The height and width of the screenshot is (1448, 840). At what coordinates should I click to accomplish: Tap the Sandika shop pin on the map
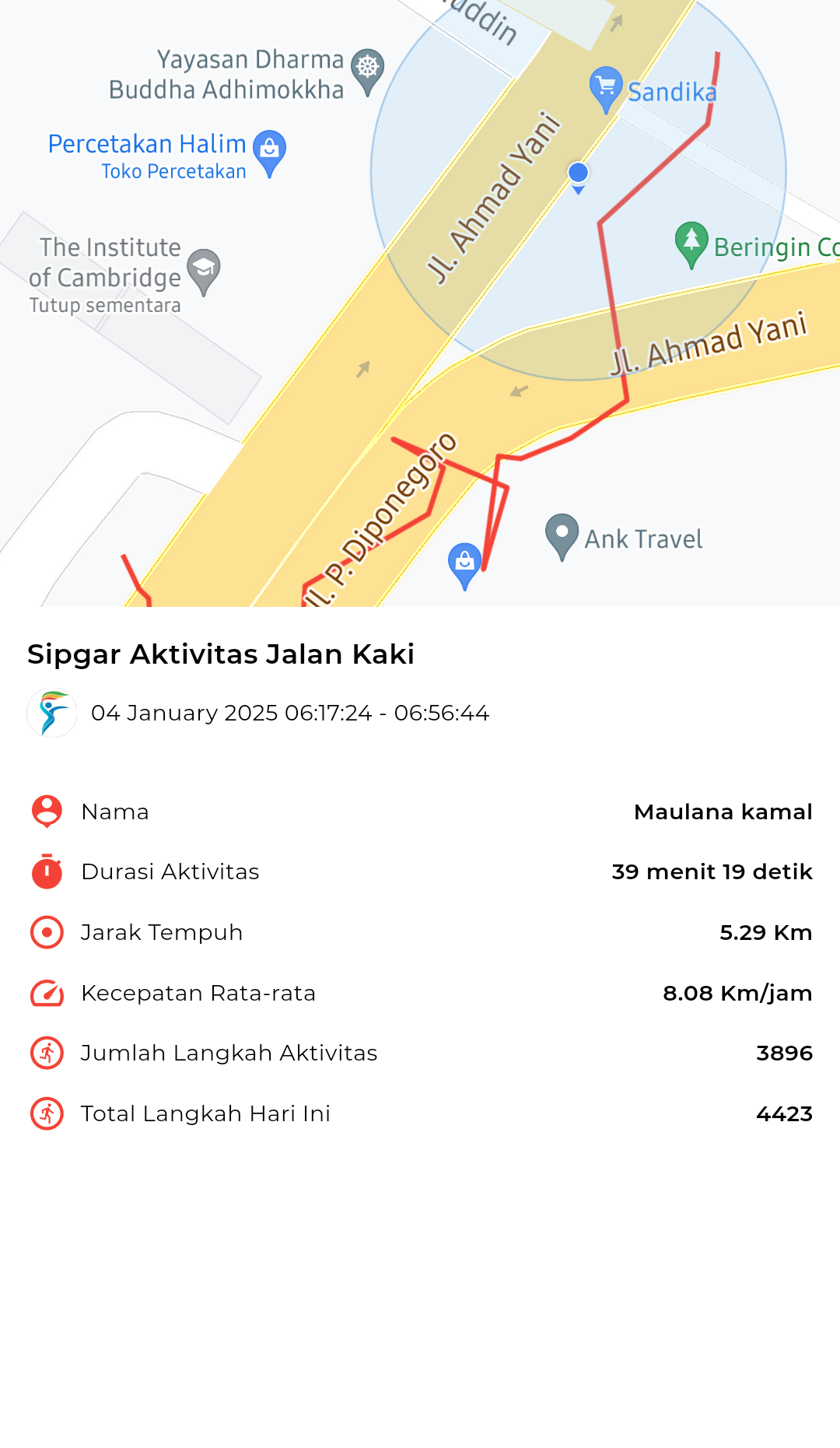[606, 89]
